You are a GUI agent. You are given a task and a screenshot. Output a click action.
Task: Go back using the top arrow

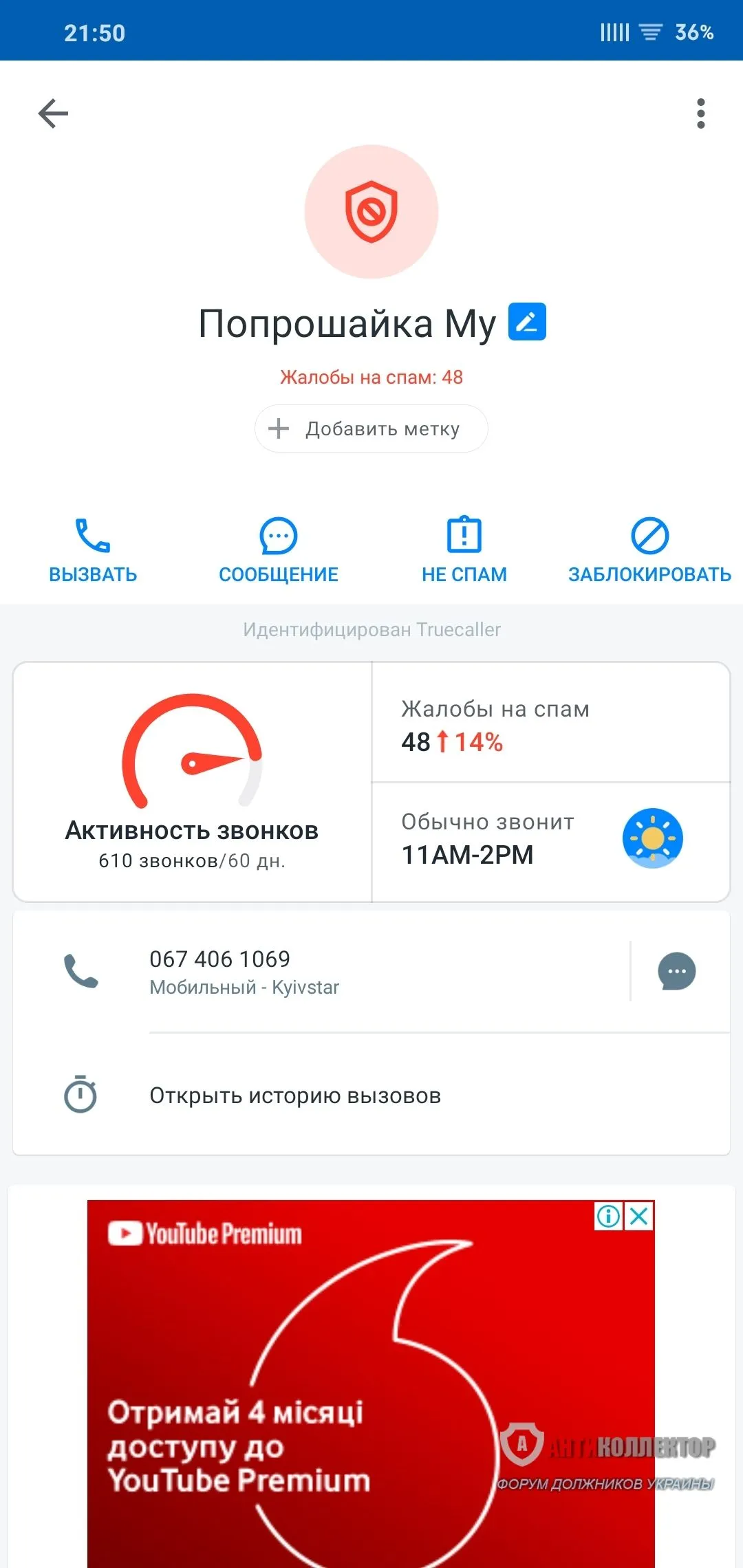pyautogui.click(x=53, y=113)
